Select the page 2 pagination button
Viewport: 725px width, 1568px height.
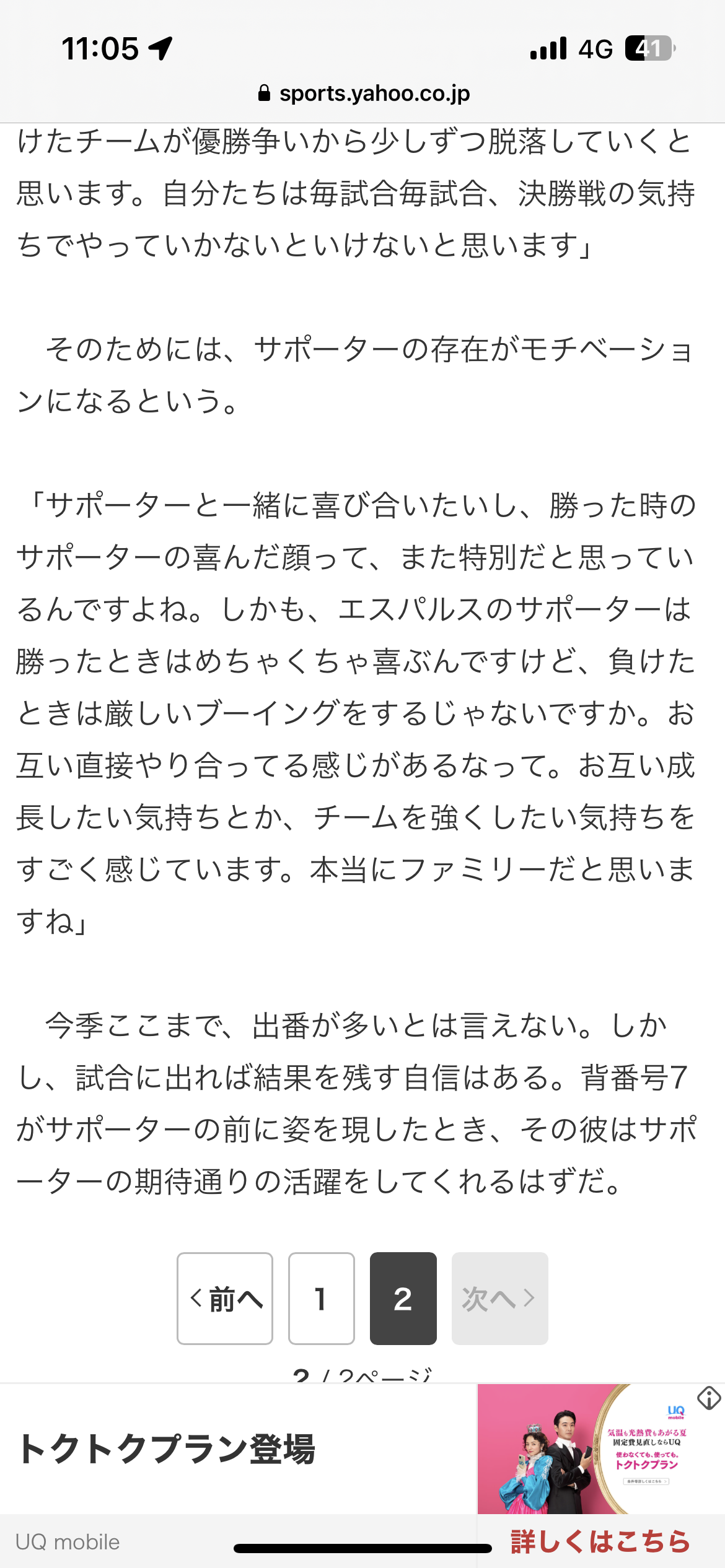click(x=403, y=1299)
